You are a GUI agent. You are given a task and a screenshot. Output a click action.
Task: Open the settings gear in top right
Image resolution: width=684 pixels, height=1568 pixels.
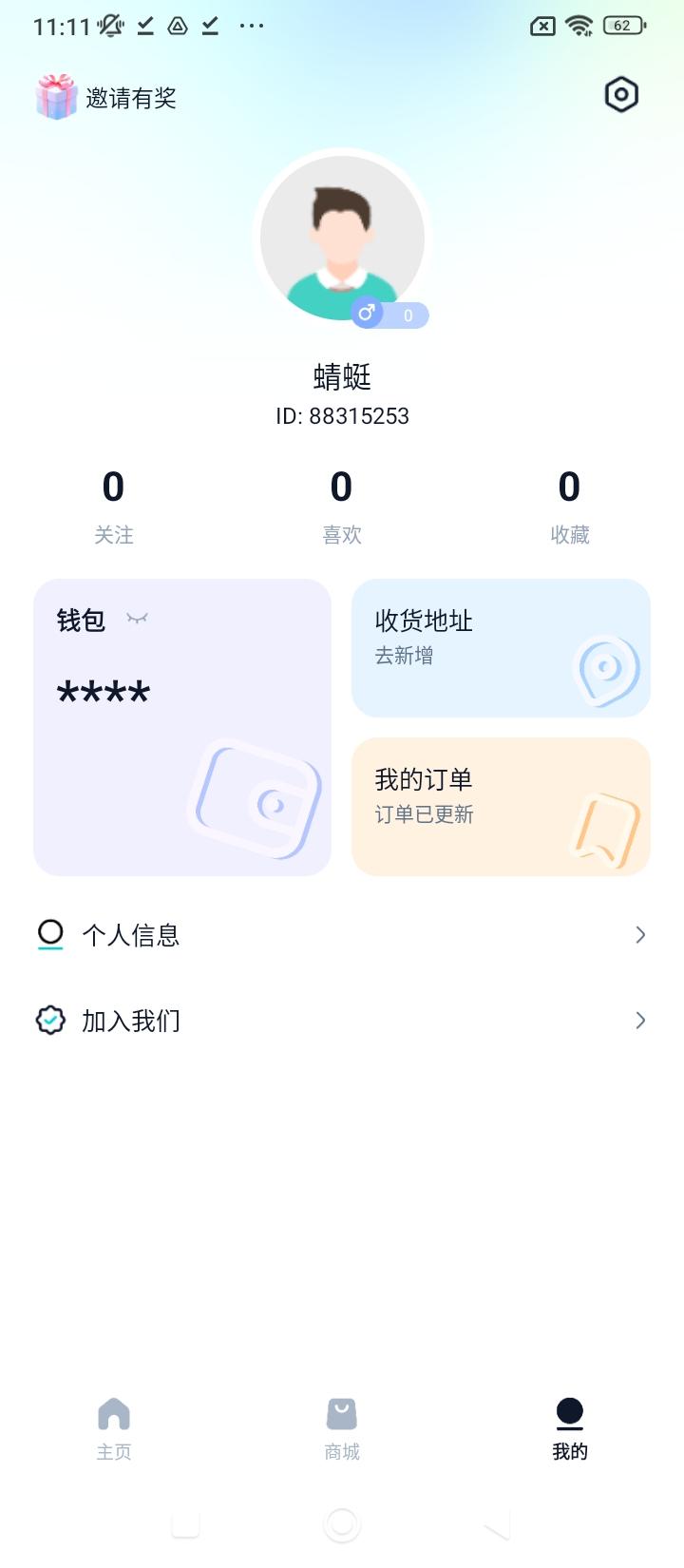click(621, 94)
